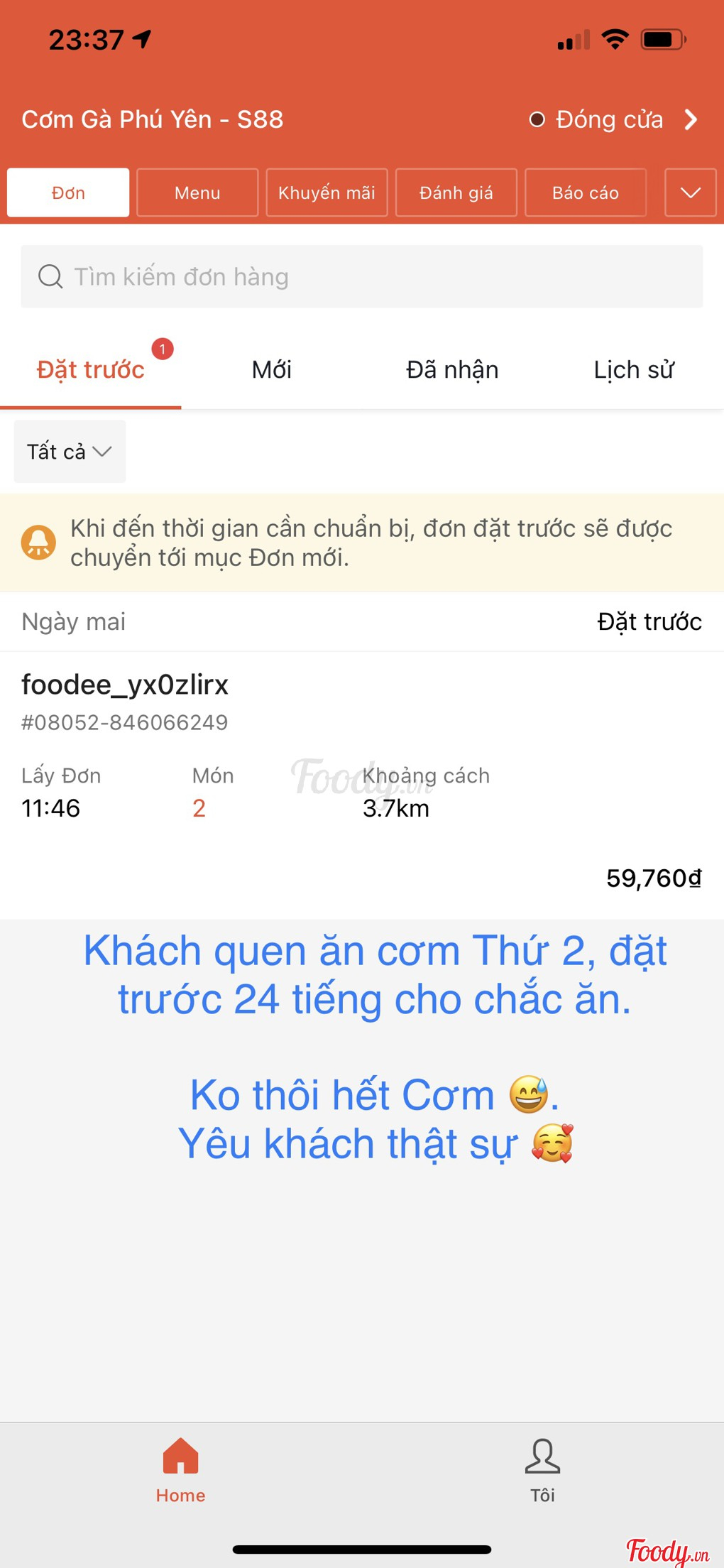This screenshot has height=1568, width=724.
Task: Select the Đơn tab
Action: coord(68,192)
